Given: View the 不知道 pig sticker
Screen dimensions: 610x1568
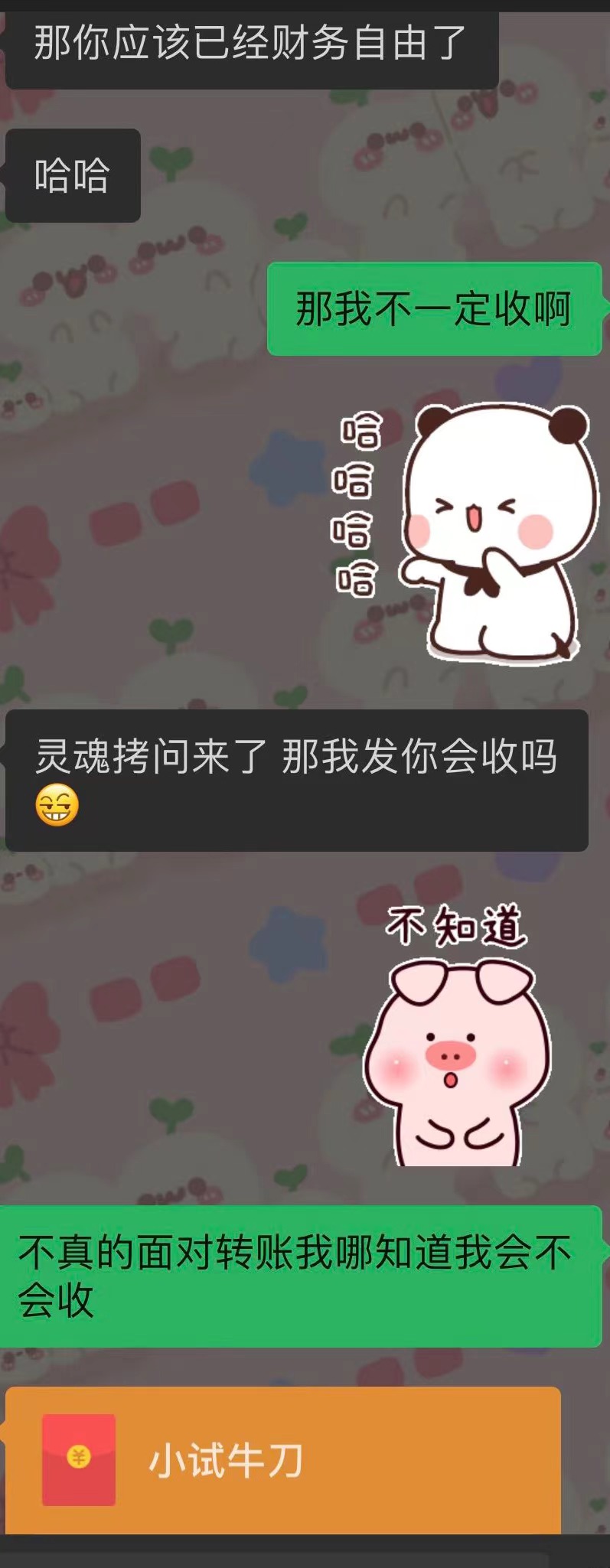Looking at the screenshot, I should click(x=457, y=1035).
